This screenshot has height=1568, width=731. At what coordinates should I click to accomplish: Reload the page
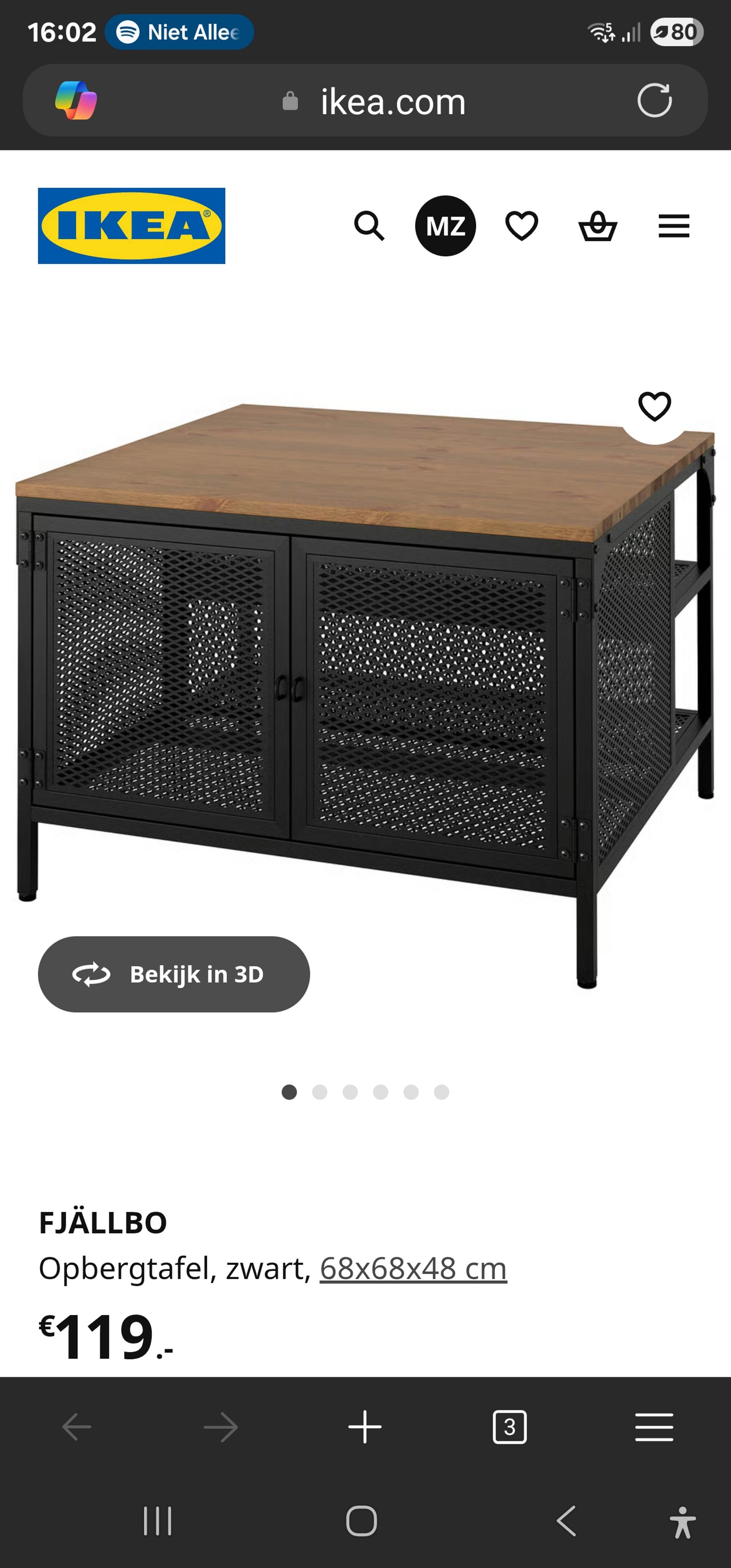pos(654,101)
